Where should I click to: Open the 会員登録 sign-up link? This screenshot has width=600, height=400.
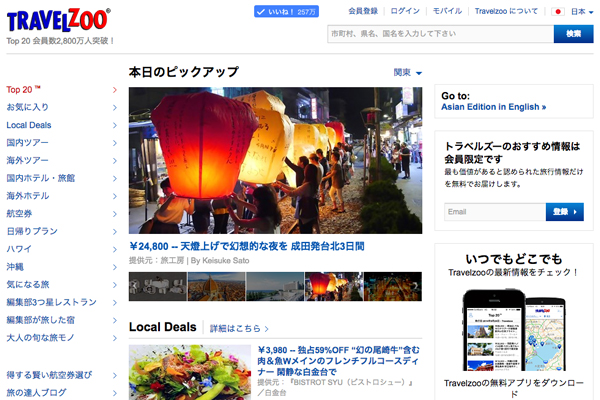[363, 11]
